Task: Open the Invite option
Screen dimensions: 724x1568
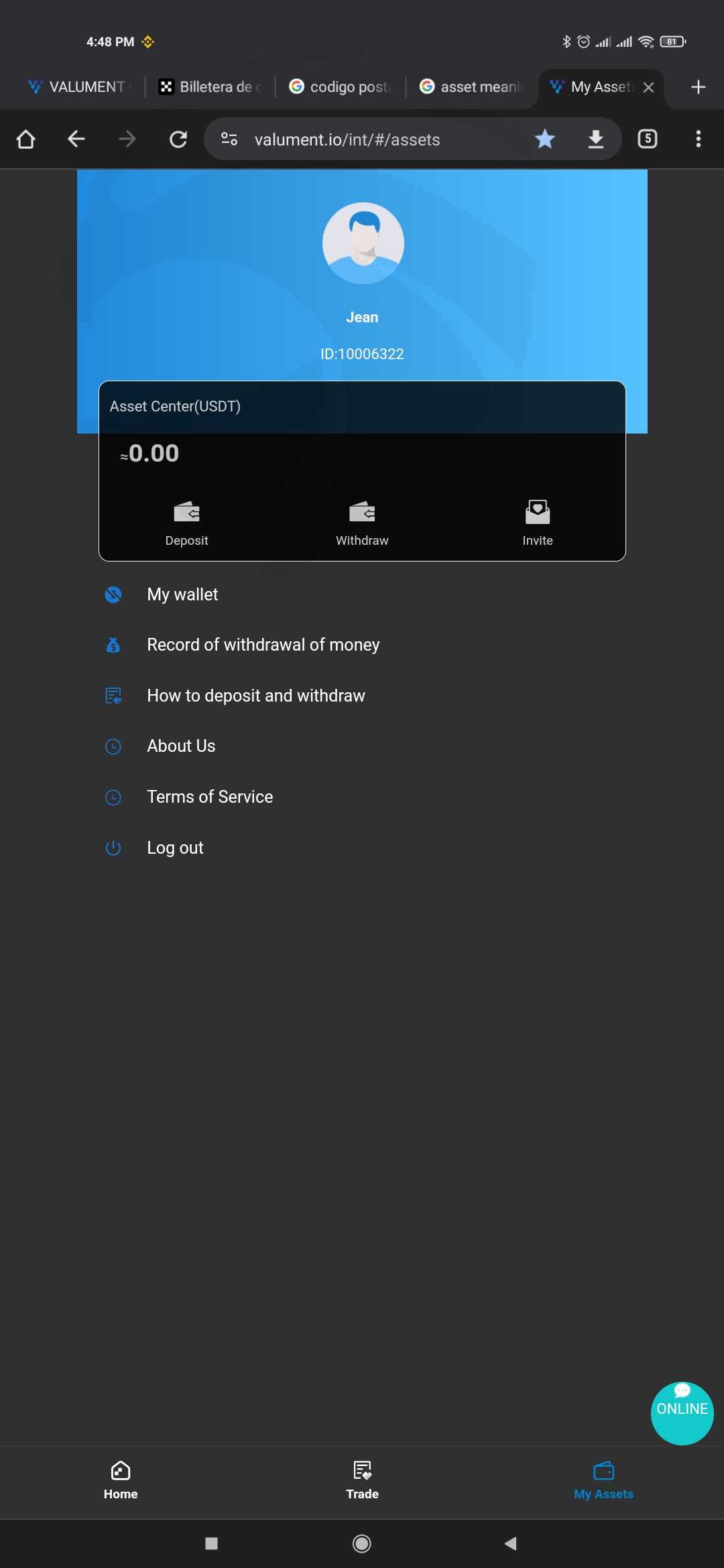Action: click(x=538, y=524)
